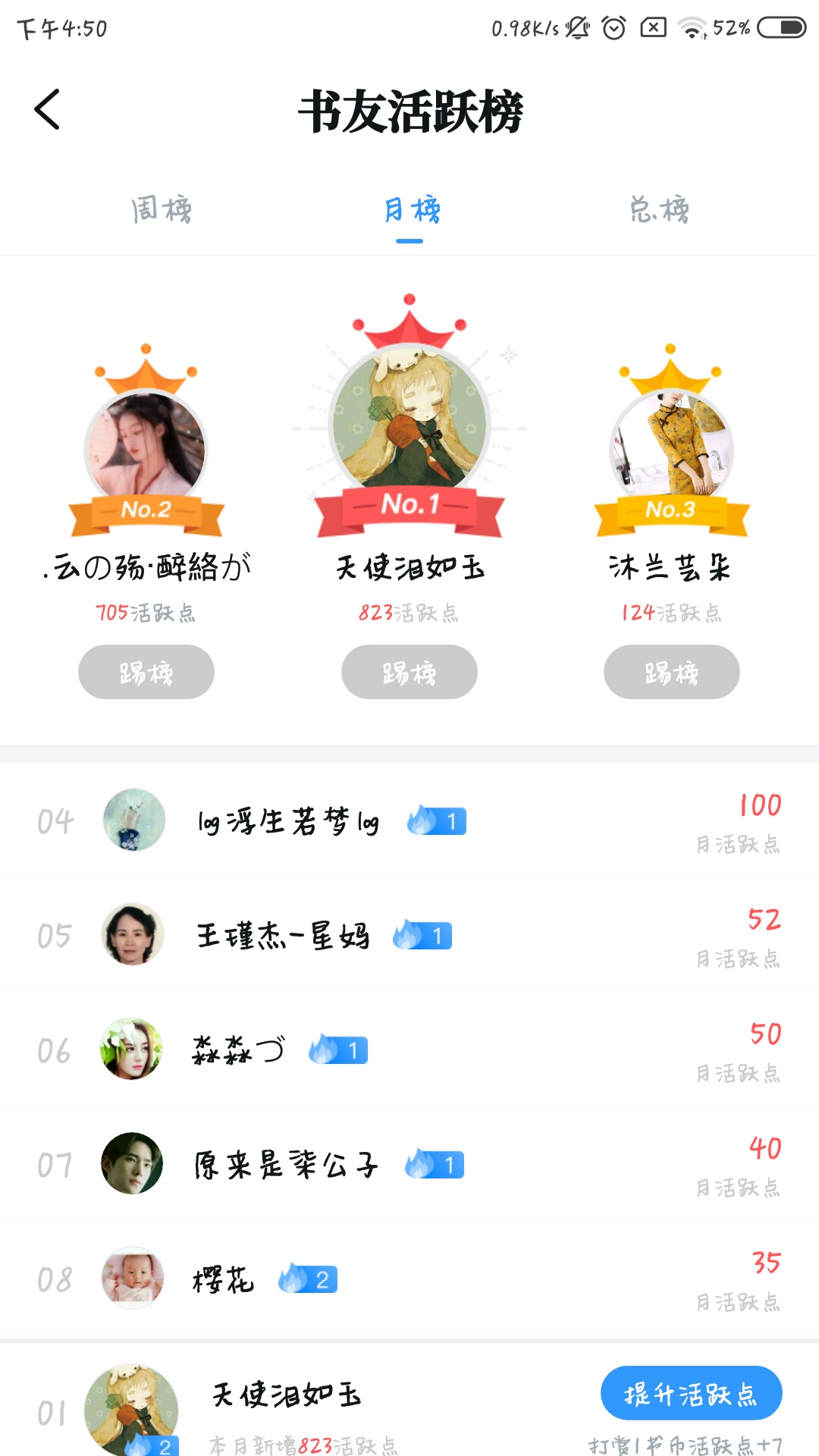Switch to the 总榜 tab
Image resolution: width=819 pixels, height=1456 pixels.
pos(659,209)
